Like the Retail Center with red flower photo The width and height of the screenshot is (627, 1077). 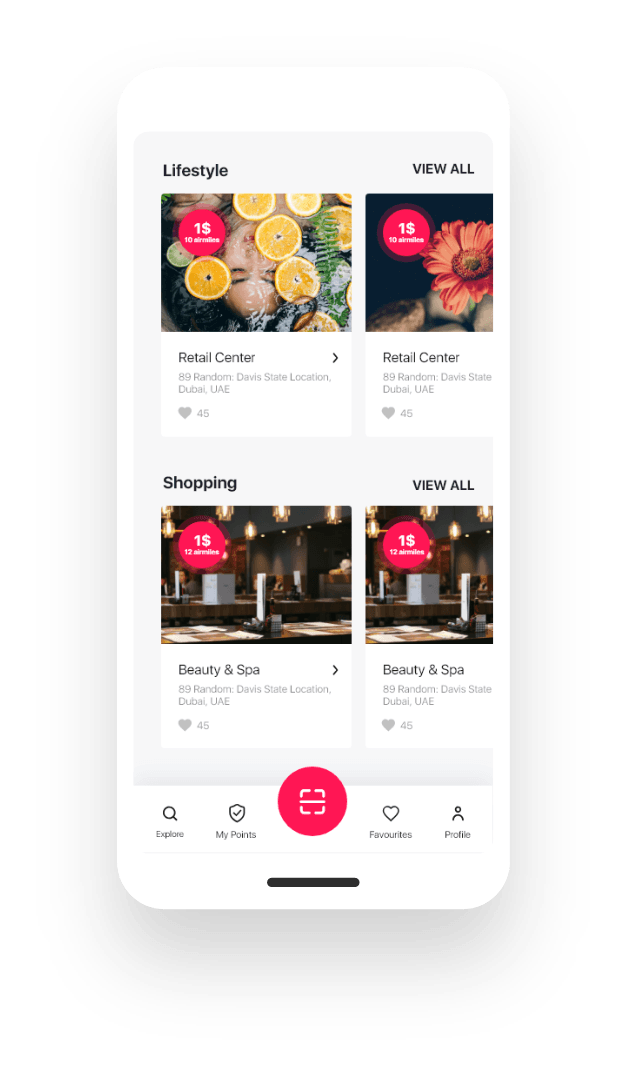point(388,413)
